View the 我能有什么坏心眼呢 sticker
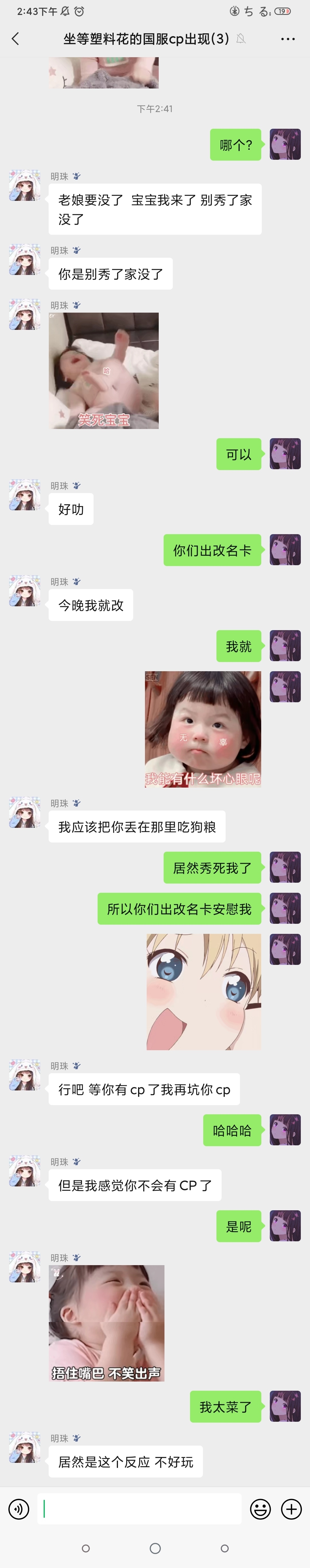 [x=202, y=729]
